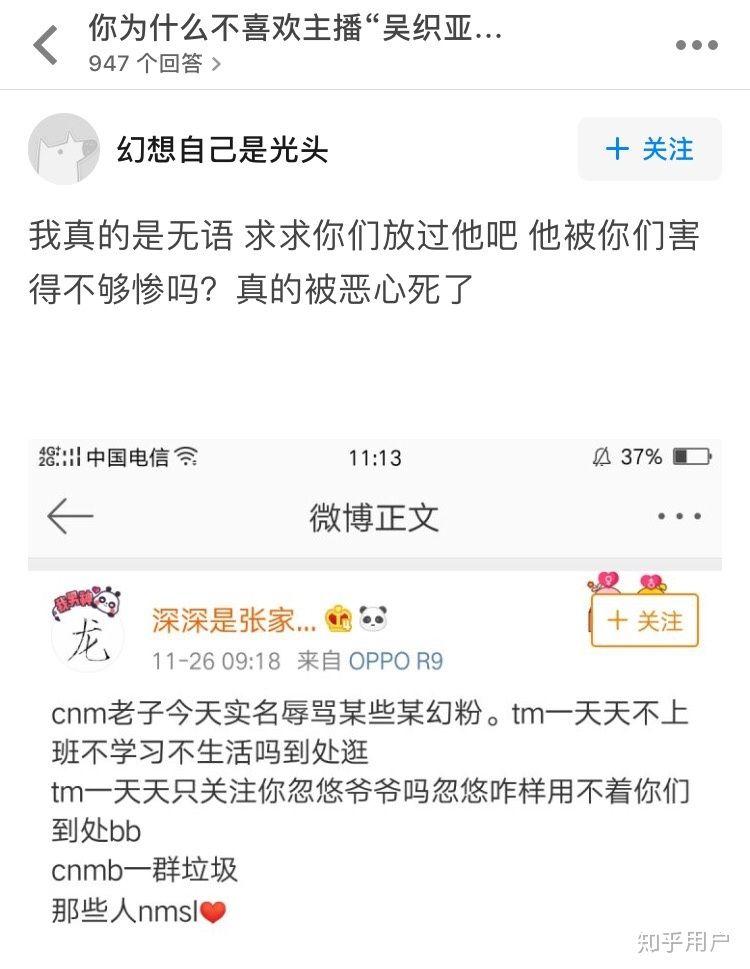Tap the orange + 关注 Weibo follow button
The height and width of the screenshot is (969, 750).
[x=644, y=620]
